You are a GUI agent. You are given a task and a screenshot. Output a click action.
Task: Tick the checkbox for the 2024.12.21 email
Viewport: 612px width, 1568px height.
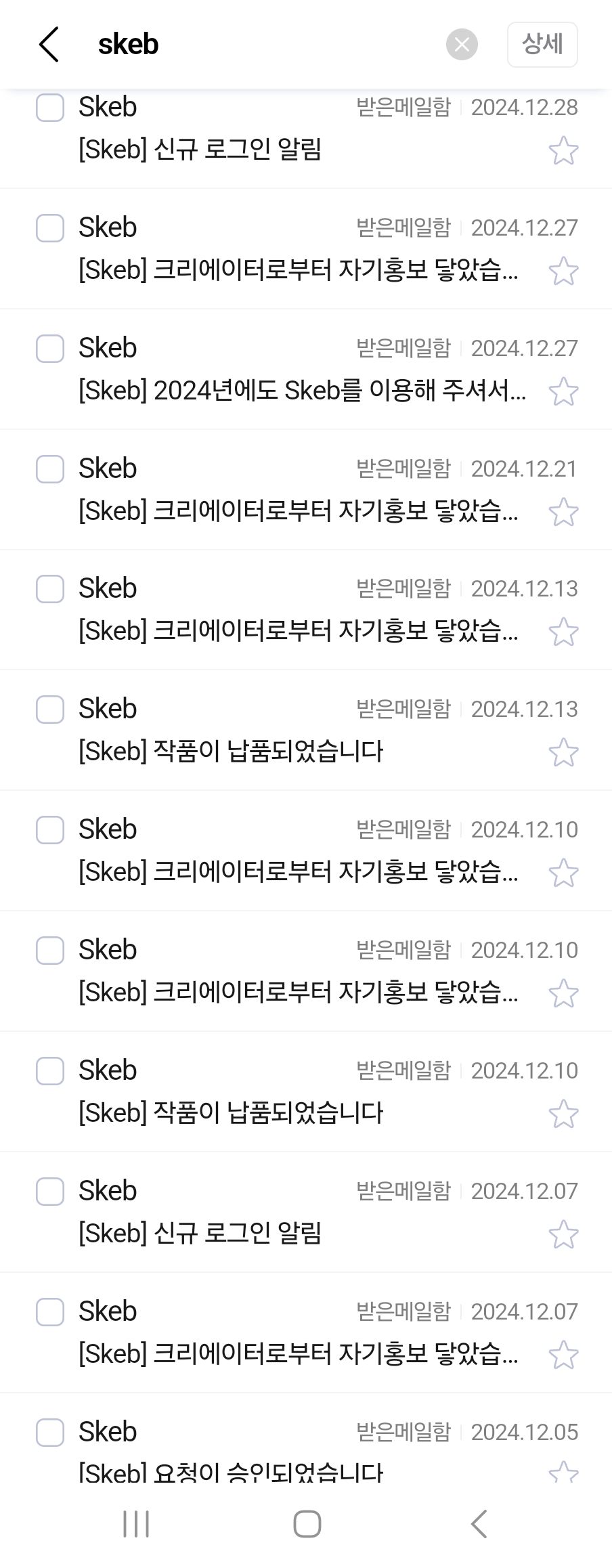point(49,469)
